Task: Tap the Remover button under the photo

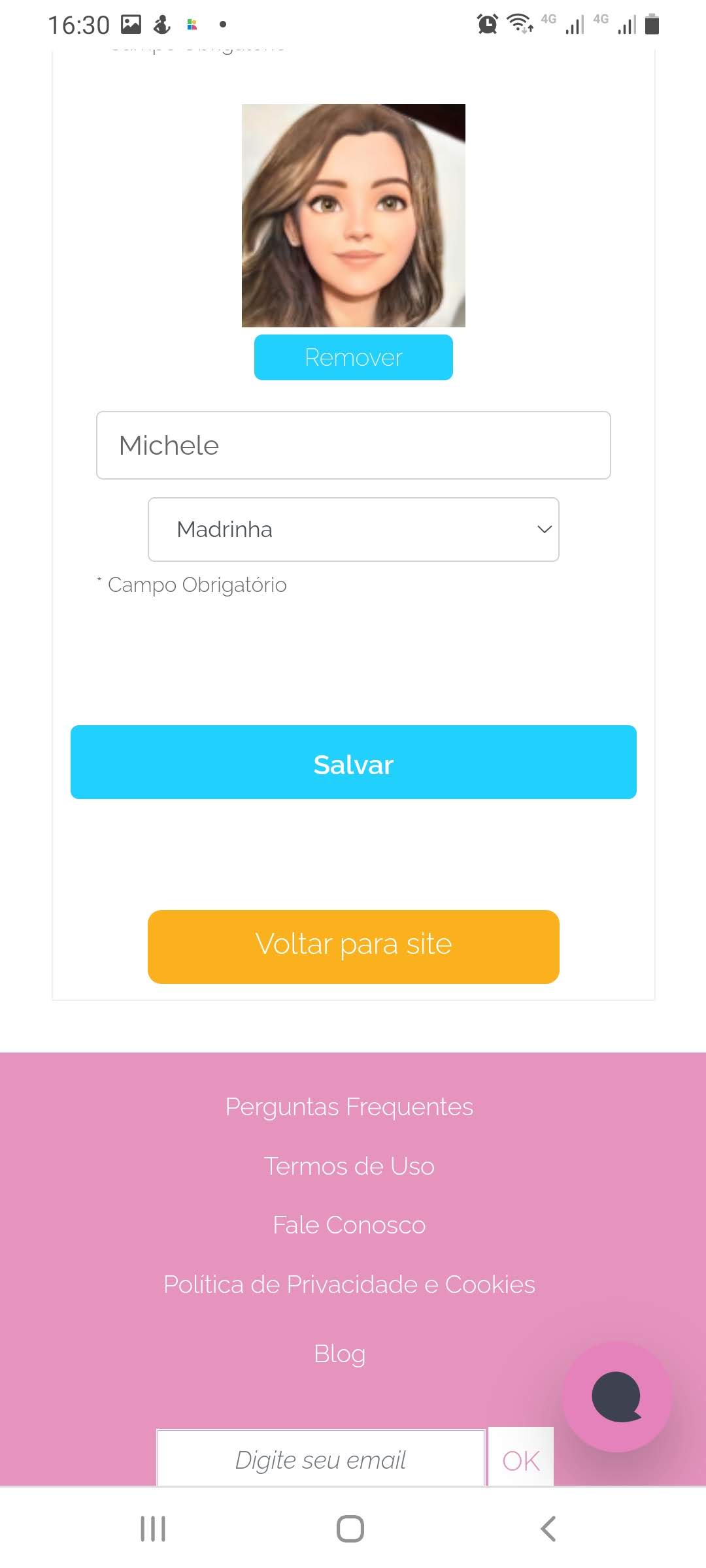Action: 353,357
